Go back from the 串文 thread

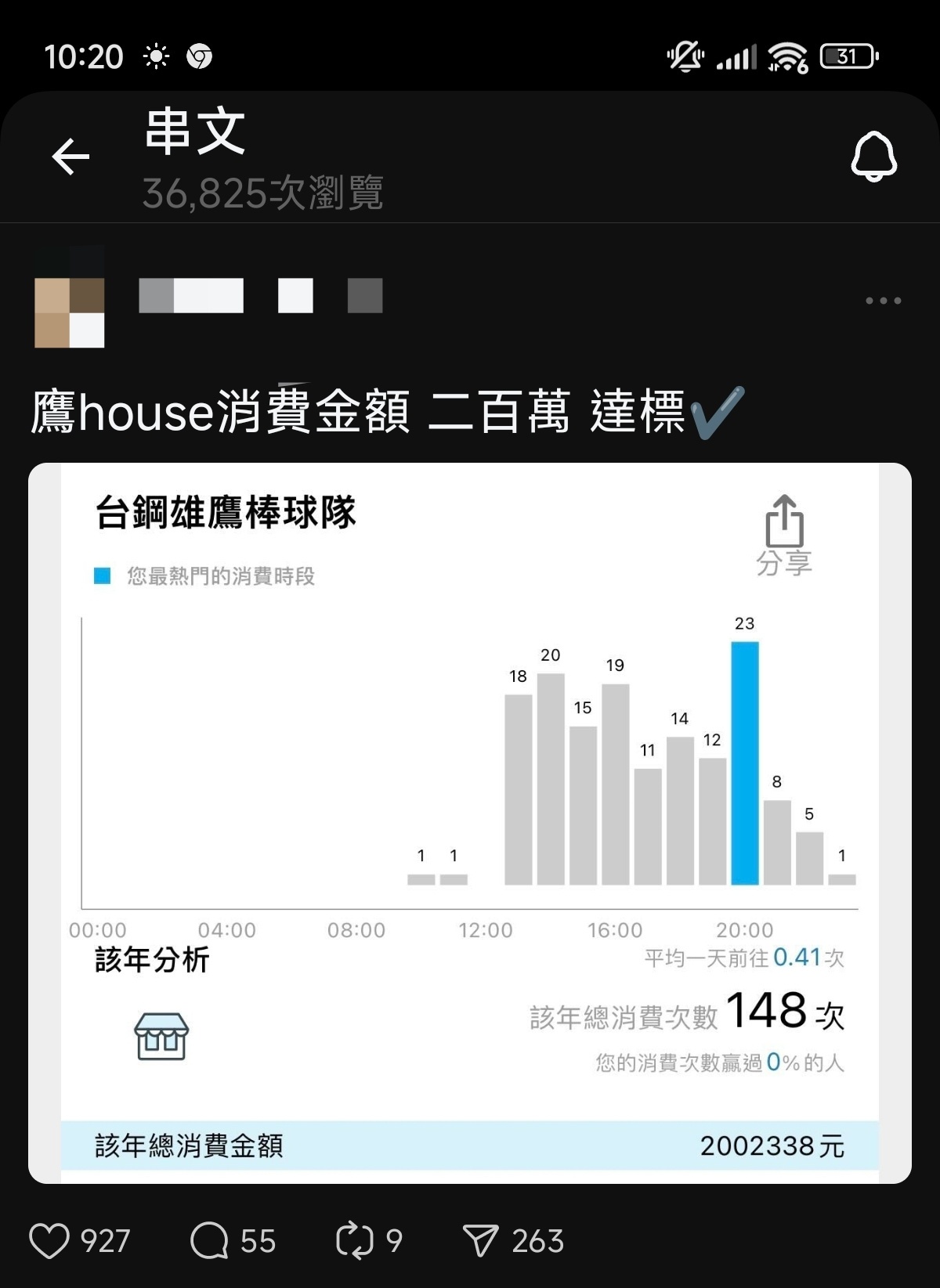point(70,157)
